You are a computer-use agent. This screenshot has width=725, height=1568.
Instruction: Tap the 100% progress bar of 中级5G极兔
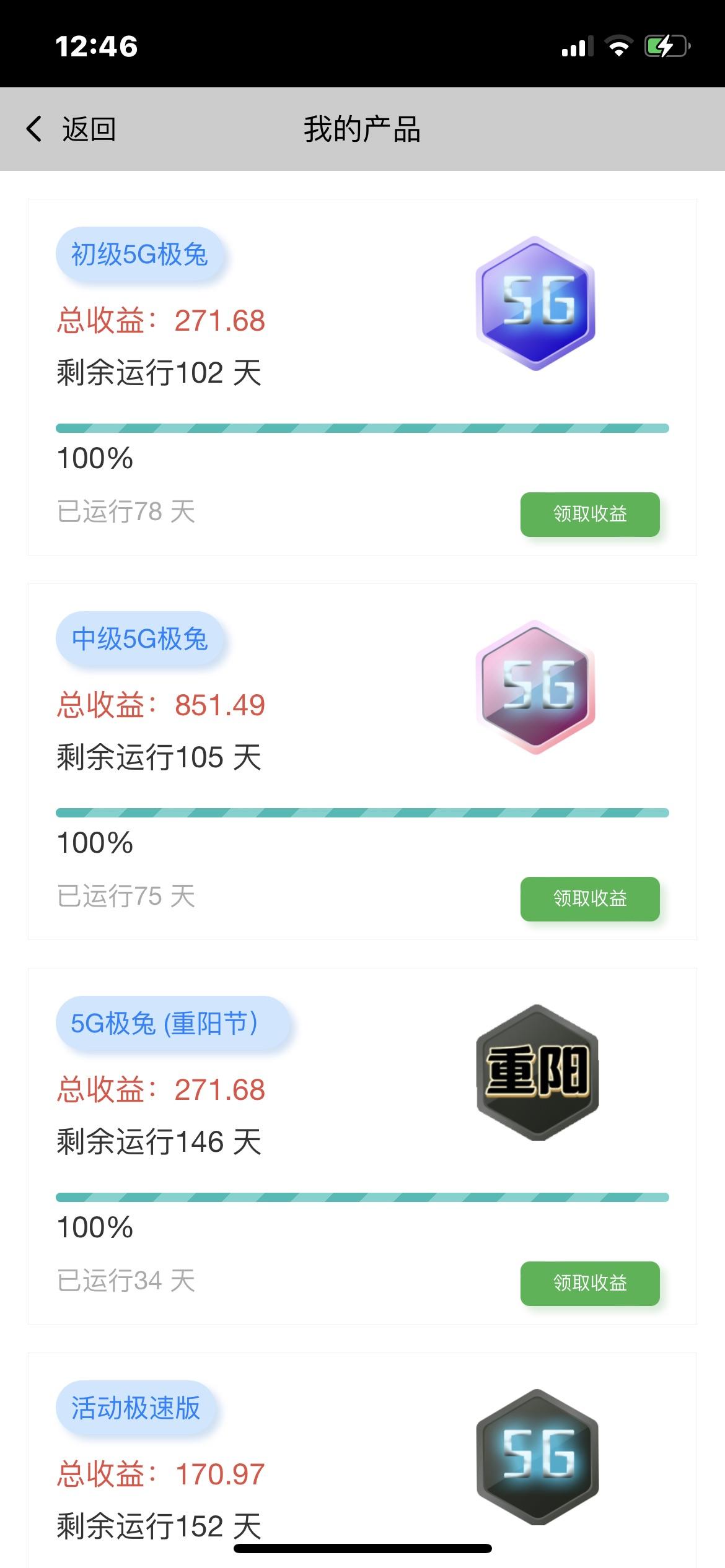pos(362,812)
